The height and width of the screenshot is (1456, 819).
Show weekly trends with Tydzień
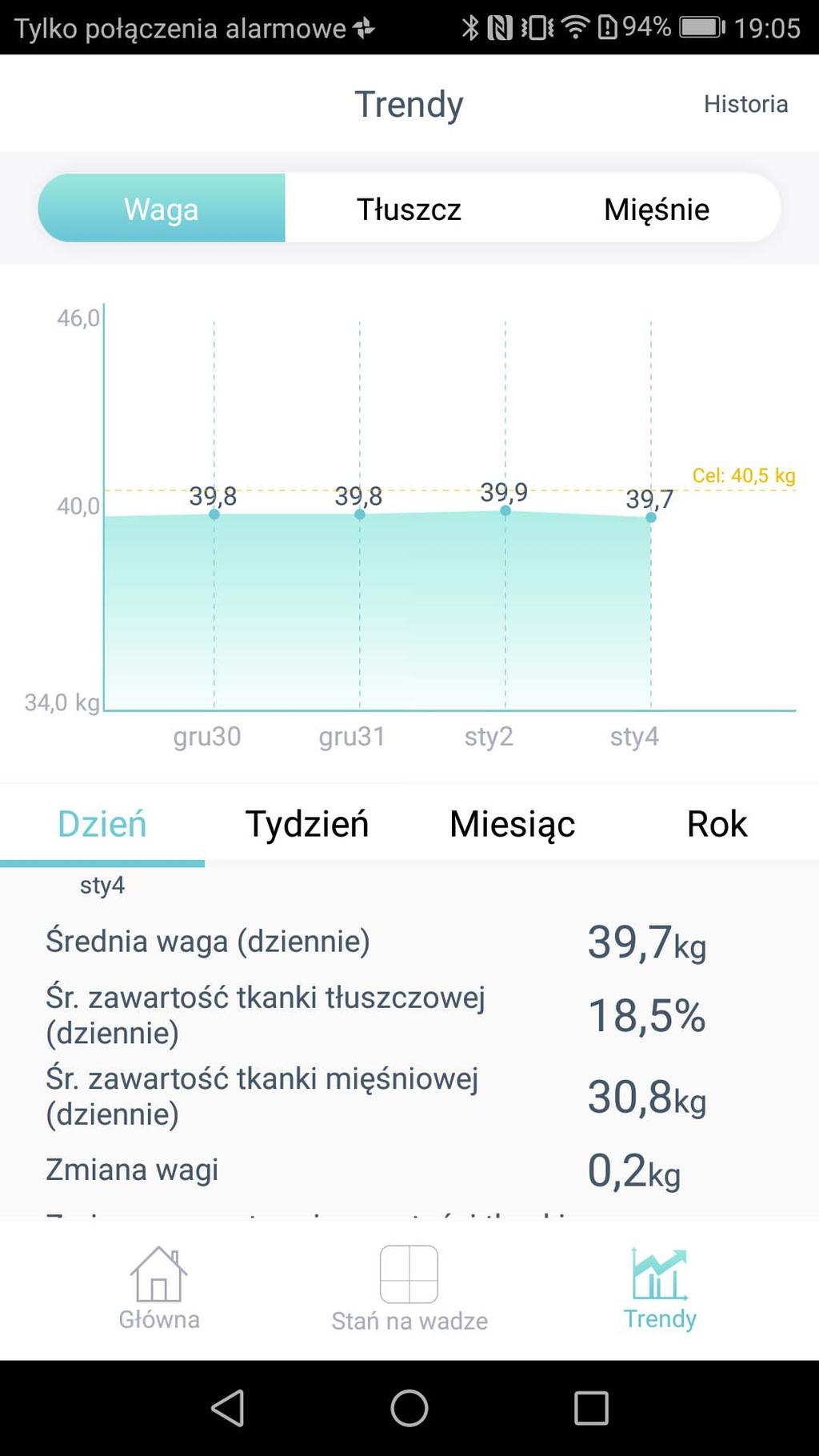point(307,824)
